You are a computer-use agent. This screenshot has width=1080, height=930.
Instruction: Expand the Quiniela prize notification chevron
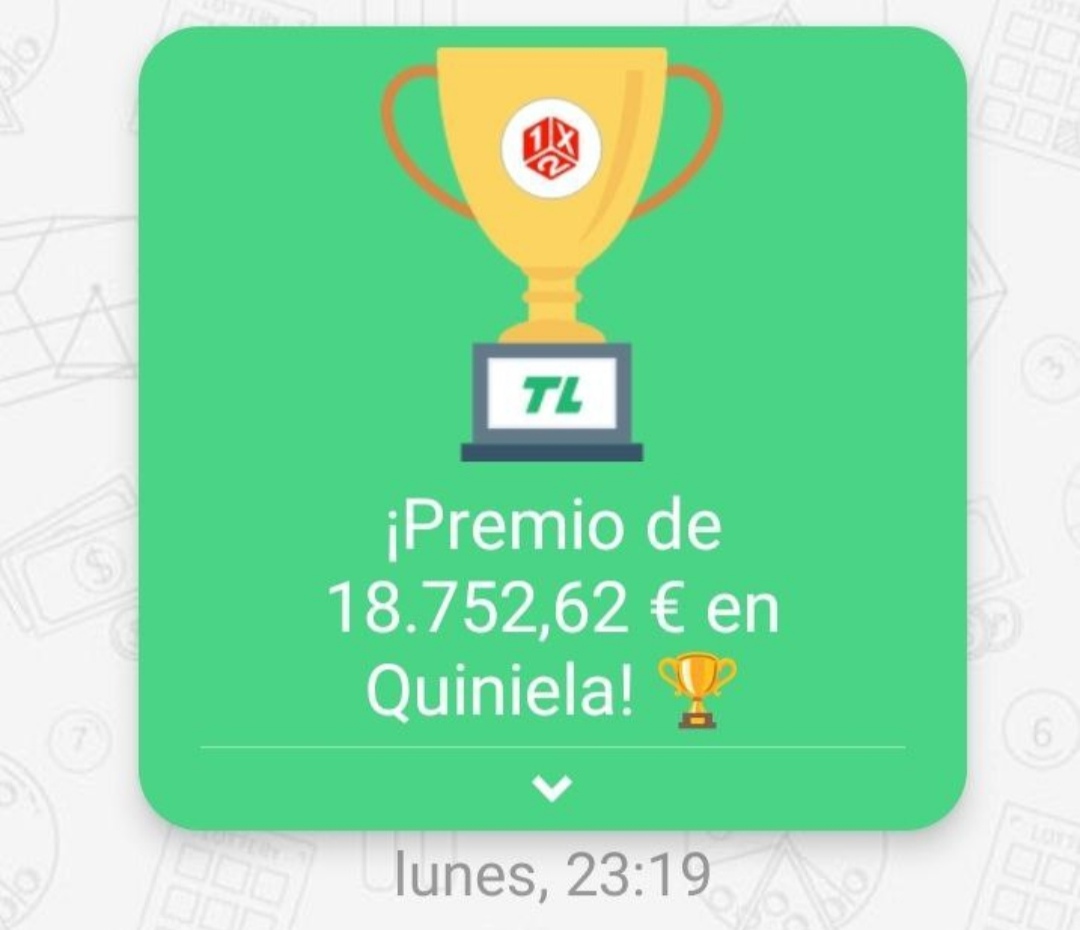[552, 789]
